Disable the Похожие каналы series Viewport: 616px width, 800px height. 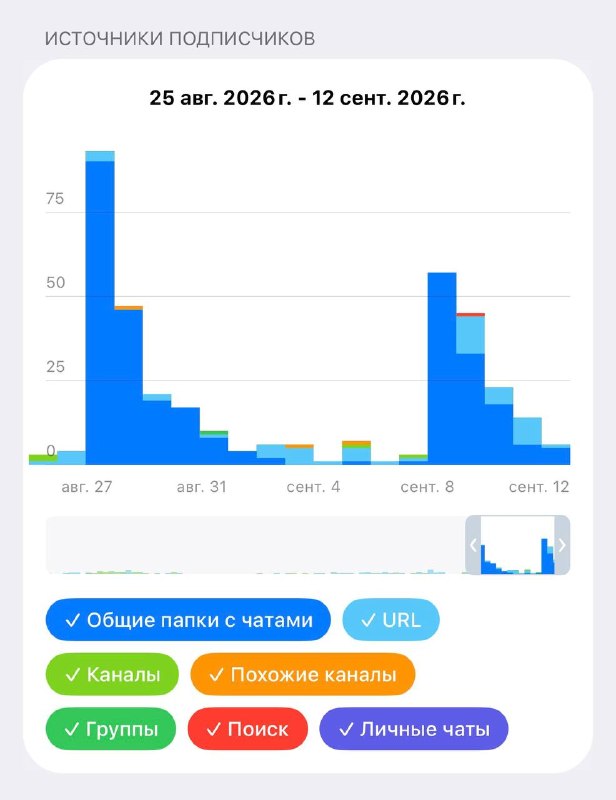303,674
